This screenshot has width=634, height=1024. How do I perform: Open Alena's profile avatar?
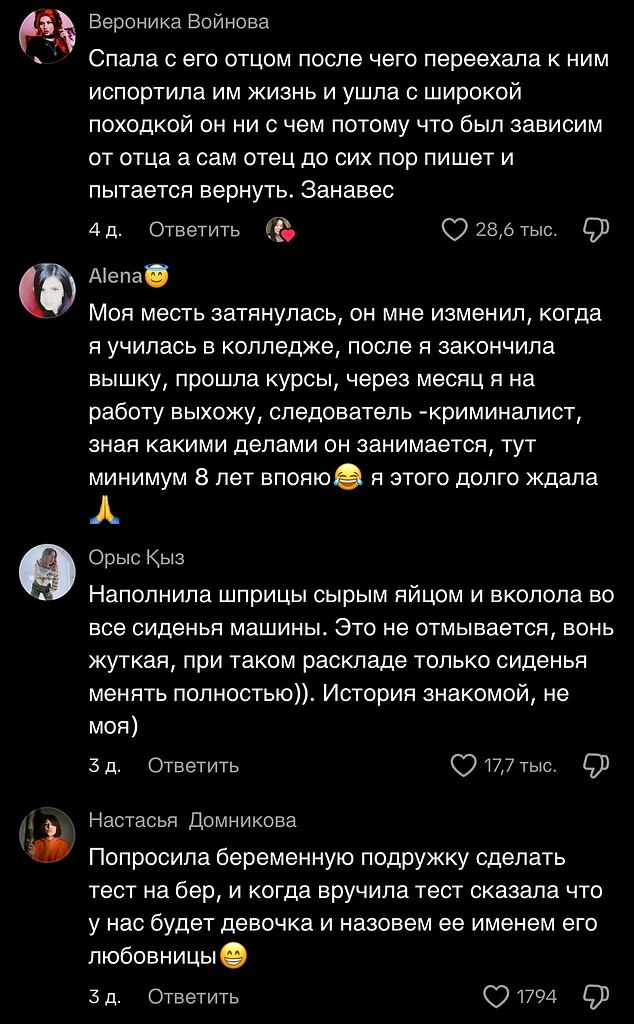tap(47, 291)
